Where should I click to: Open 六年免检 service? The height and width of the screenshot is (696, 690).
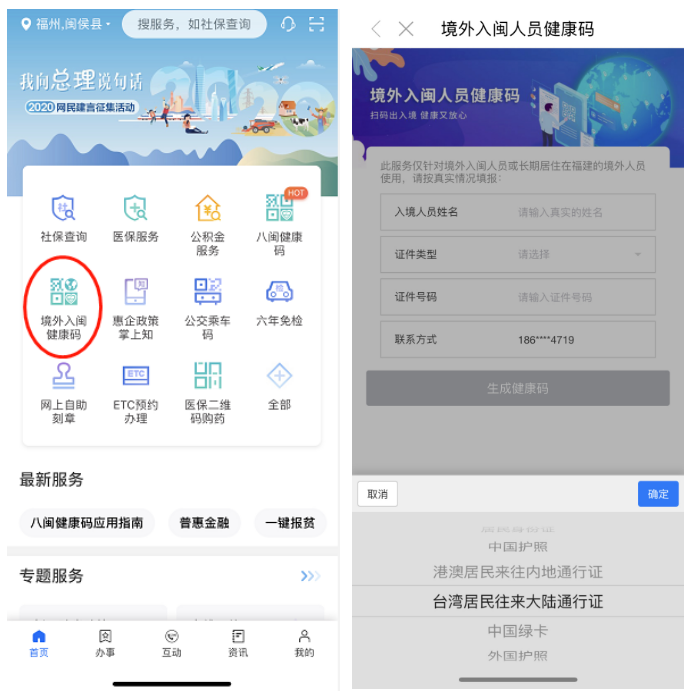[x=279, y=302]
